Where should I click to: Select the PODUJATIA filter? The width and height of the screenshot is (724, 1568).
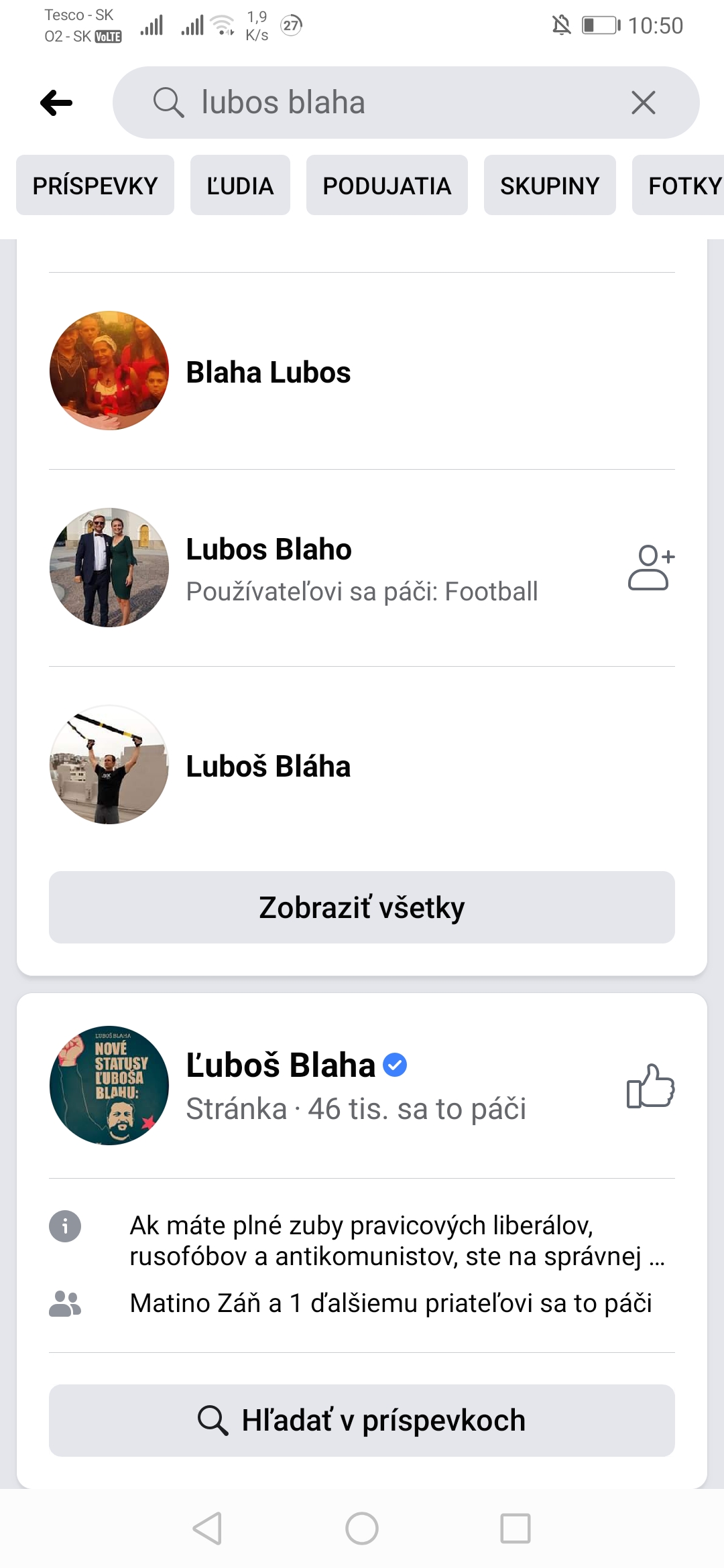(387, 186)
